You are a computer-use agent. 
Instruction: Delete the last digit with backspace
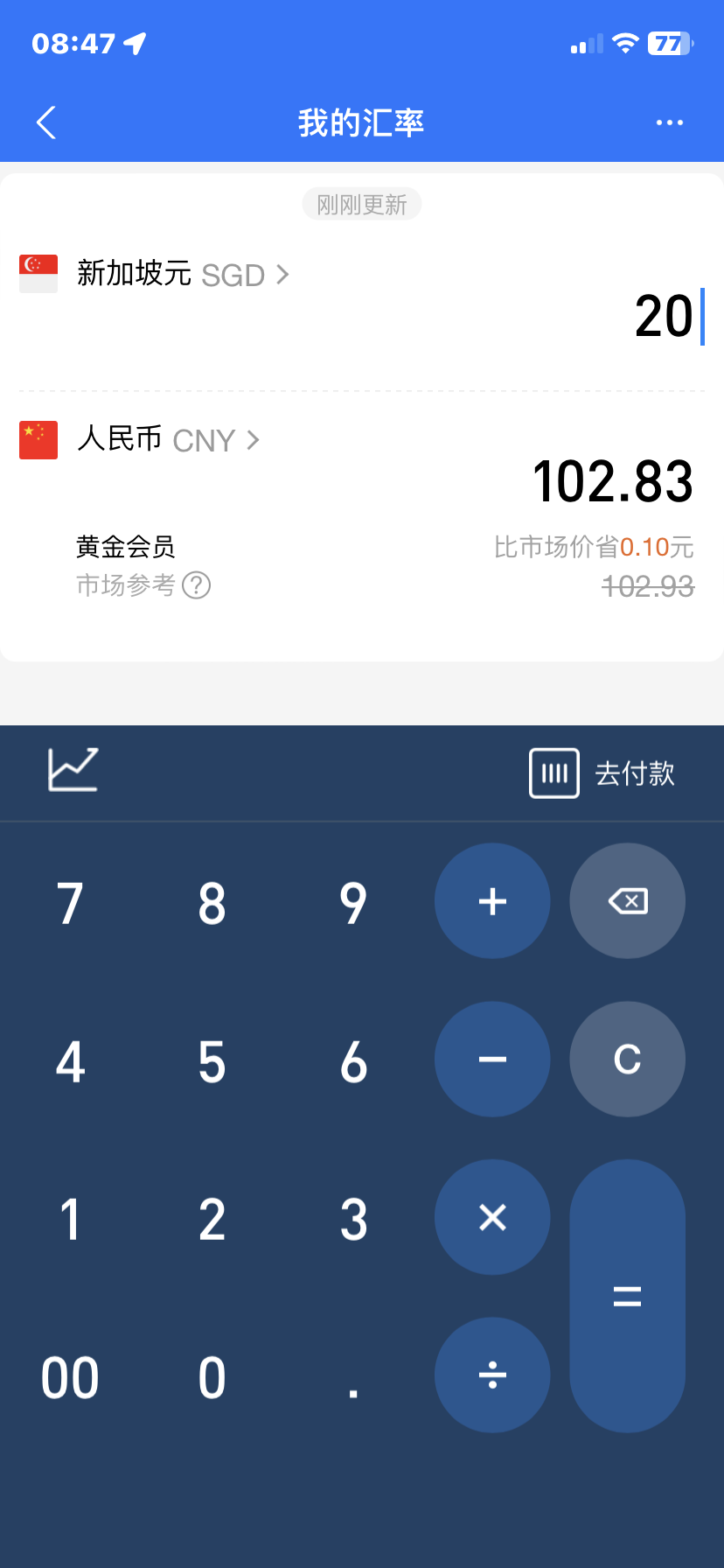point(627,901)
